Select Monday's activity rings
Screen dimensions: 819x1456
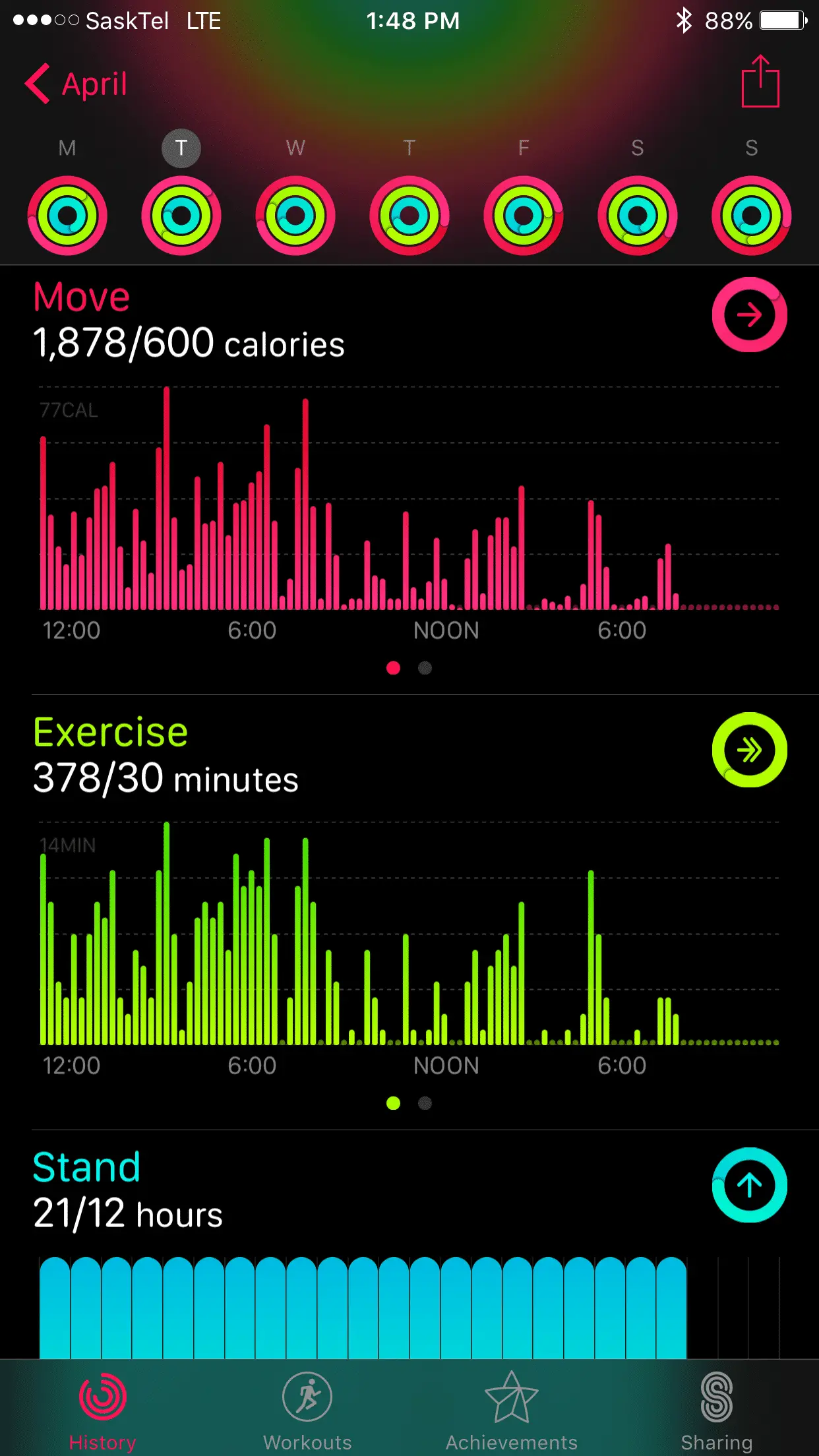67,215
